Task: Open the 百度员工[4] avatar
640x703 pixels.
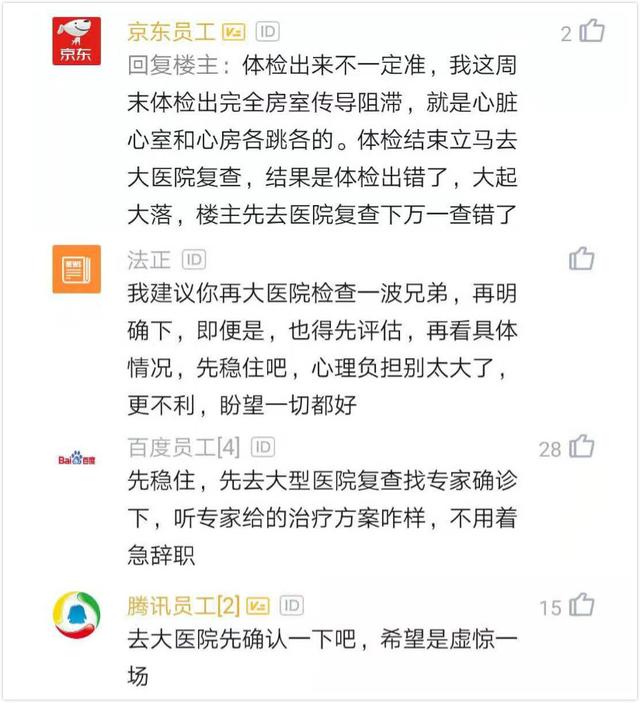Action: click(x=76, y=458)
